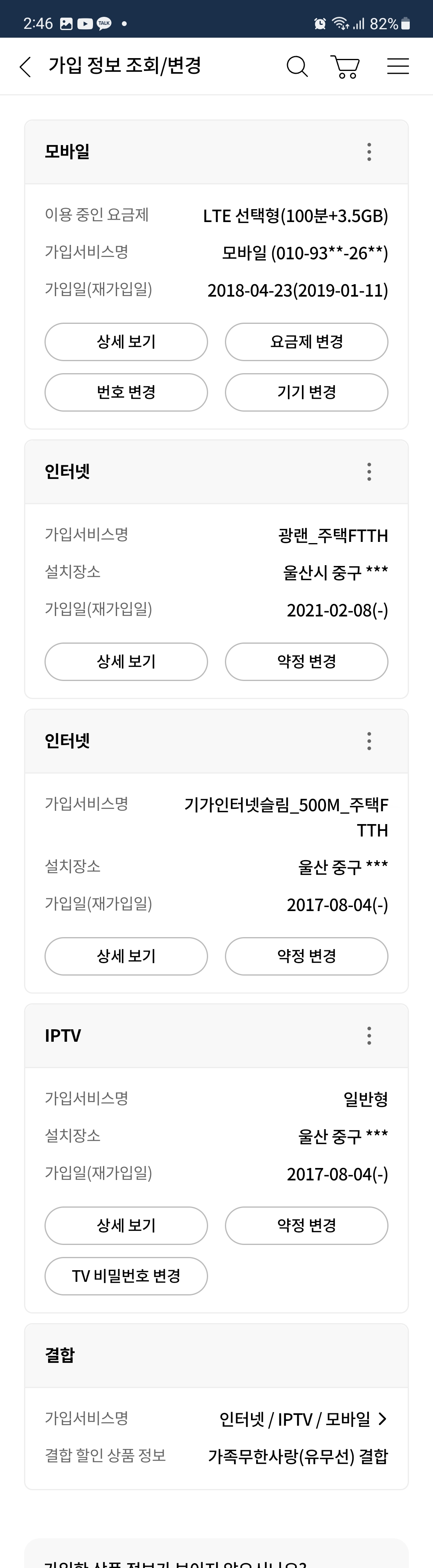Select 요금제 변경 for mobile plan
This screenshot has height=1568, width=433.
pos(306,342)
